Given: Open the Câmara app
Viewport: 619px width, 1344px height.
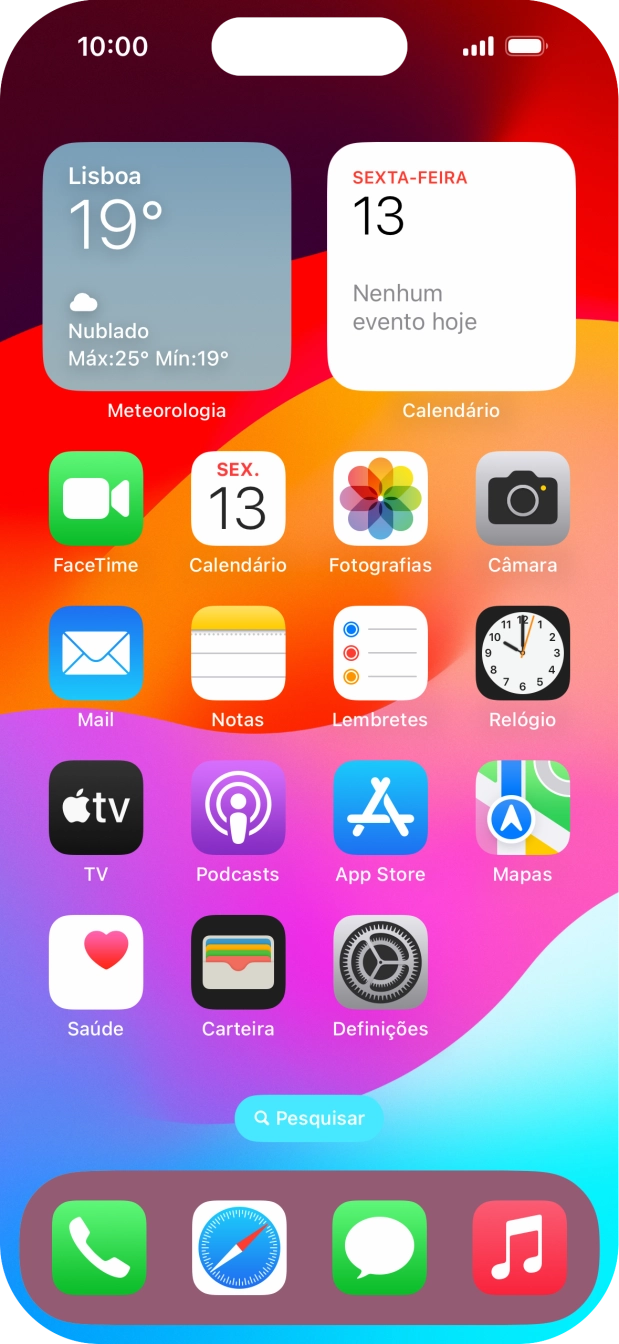Looking at the screenshot, I should tap(523, 498).
